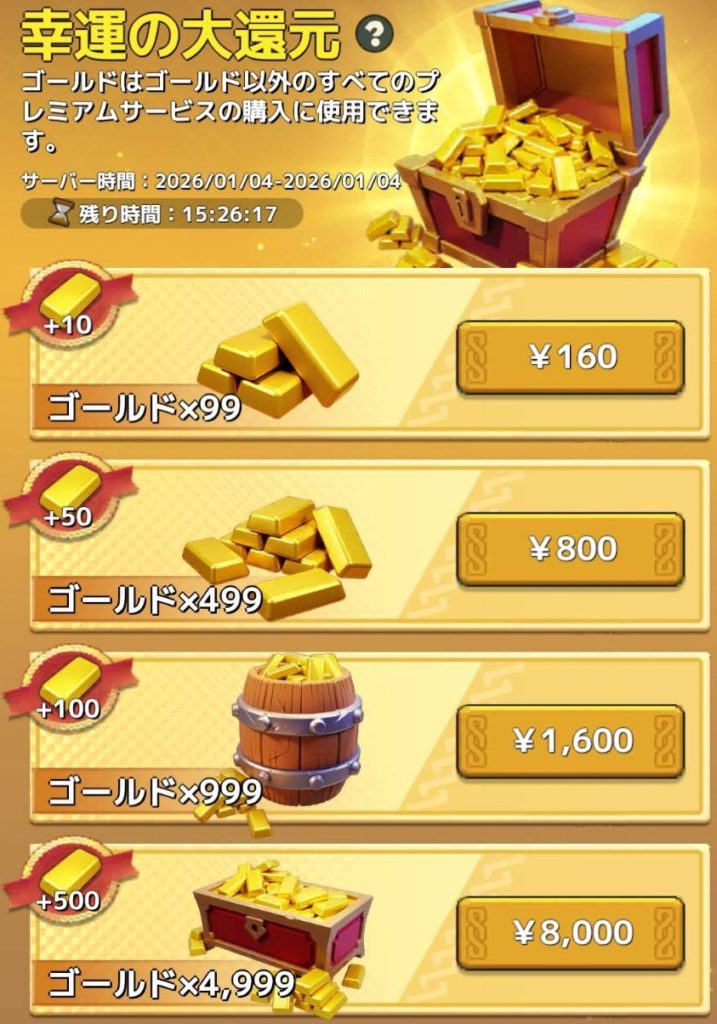The width and height of the screenshot is (717, 1024).
Task: Open the help question mark icon
Action: coord(375,38)
